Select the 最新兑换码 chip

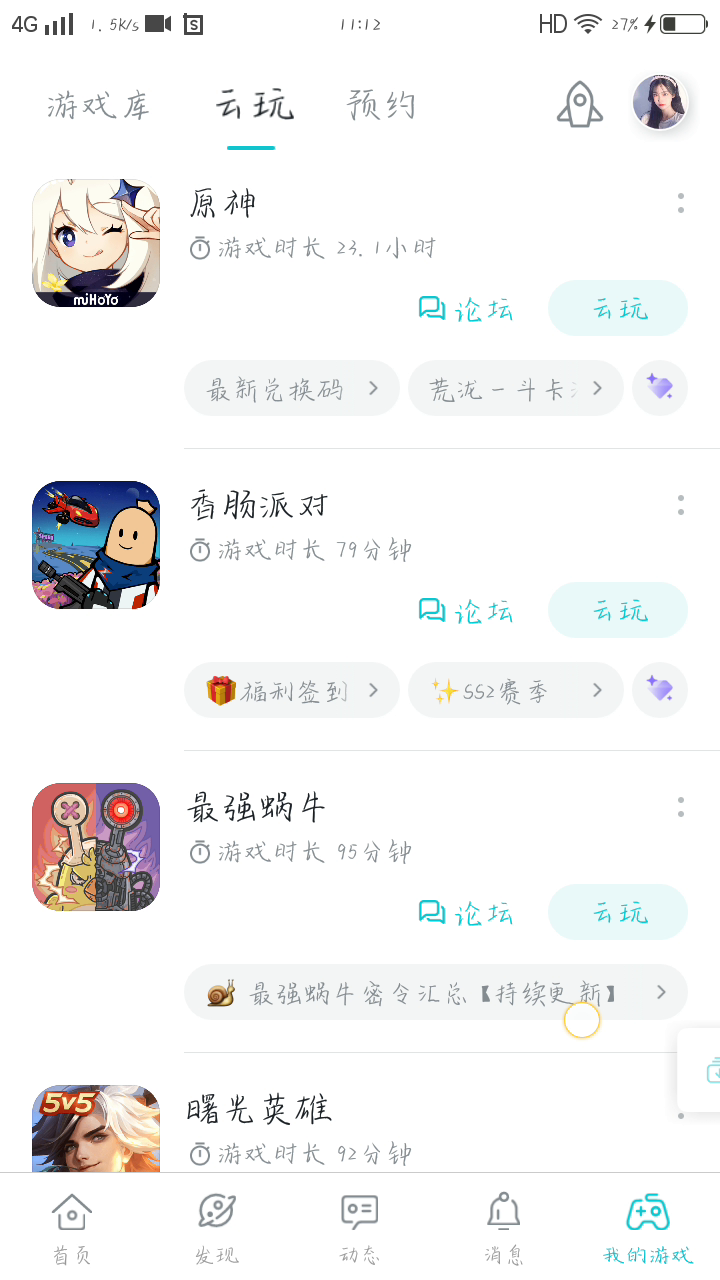pyautogui.click(x=291, y=388)
